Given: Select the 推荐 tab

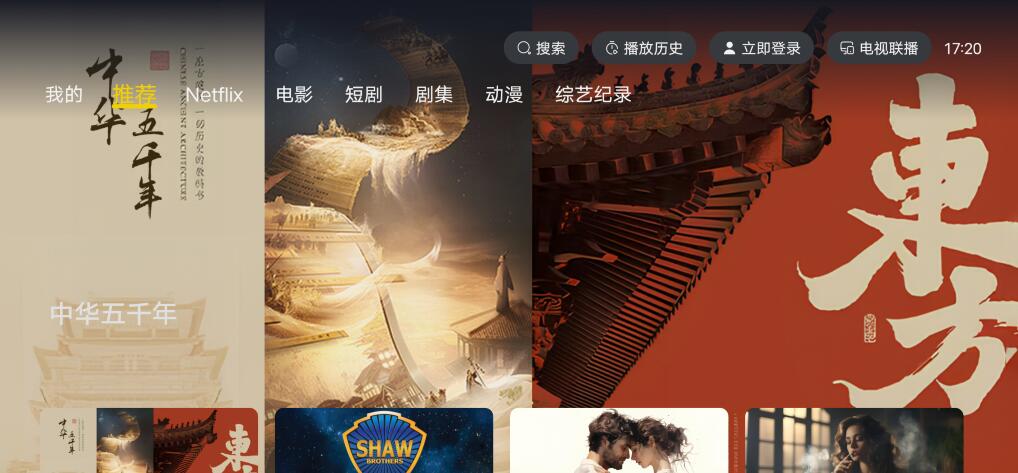Looking at the screenshot, I should tap(134, 95).
